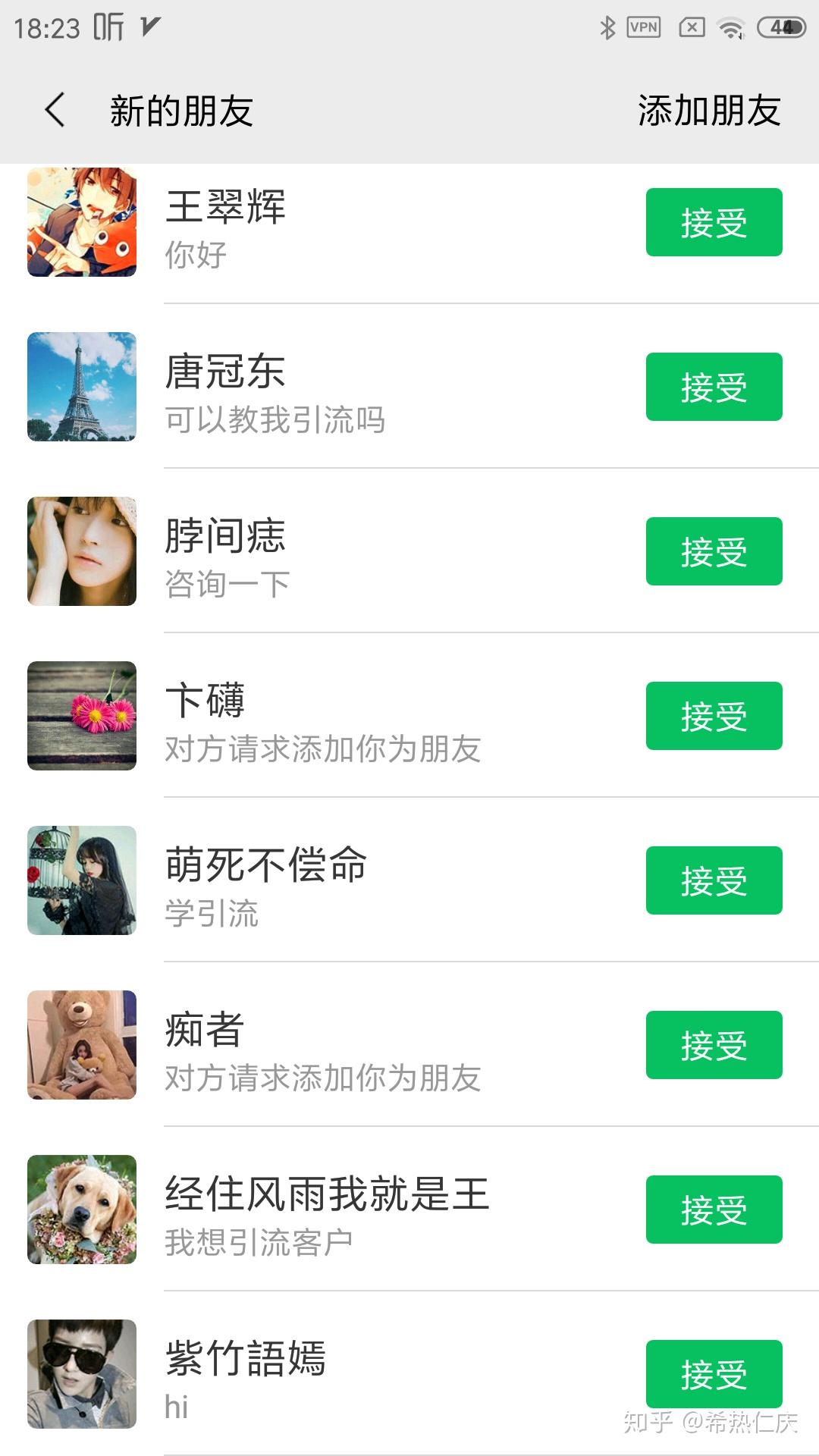
Task: Open 卞礴's request details
Action: 341,721
